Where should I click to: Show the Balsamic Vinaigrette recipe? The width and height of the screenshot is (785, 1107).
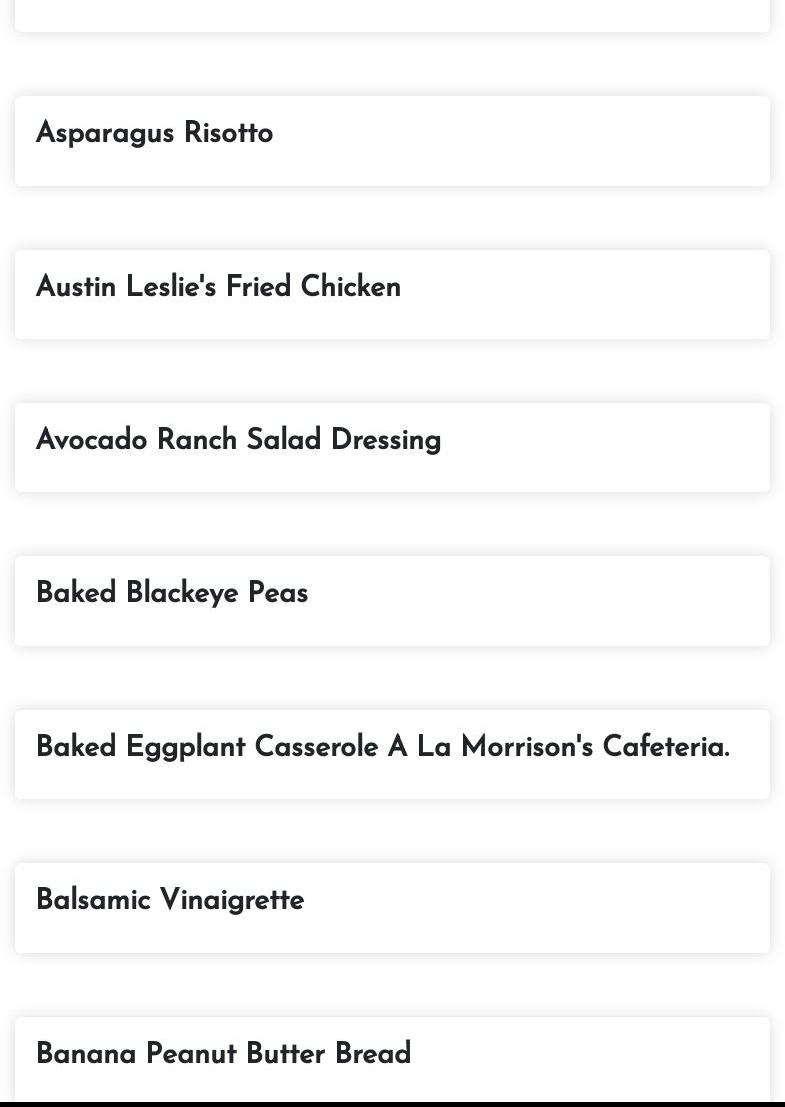pyautogui.click(x=170, y=901)
